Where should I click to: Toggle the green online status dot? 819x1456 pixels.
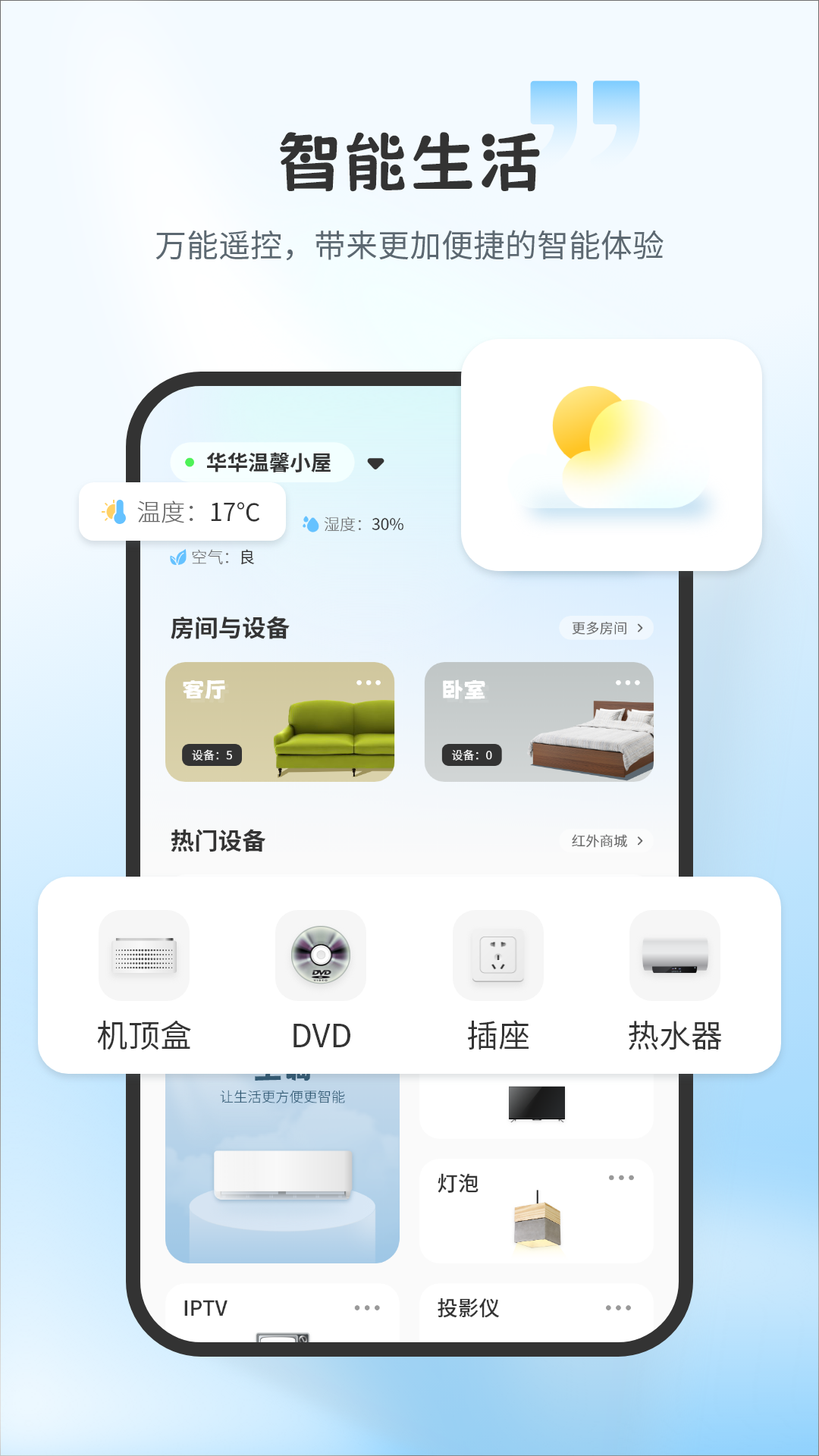(x=188, y=461)
